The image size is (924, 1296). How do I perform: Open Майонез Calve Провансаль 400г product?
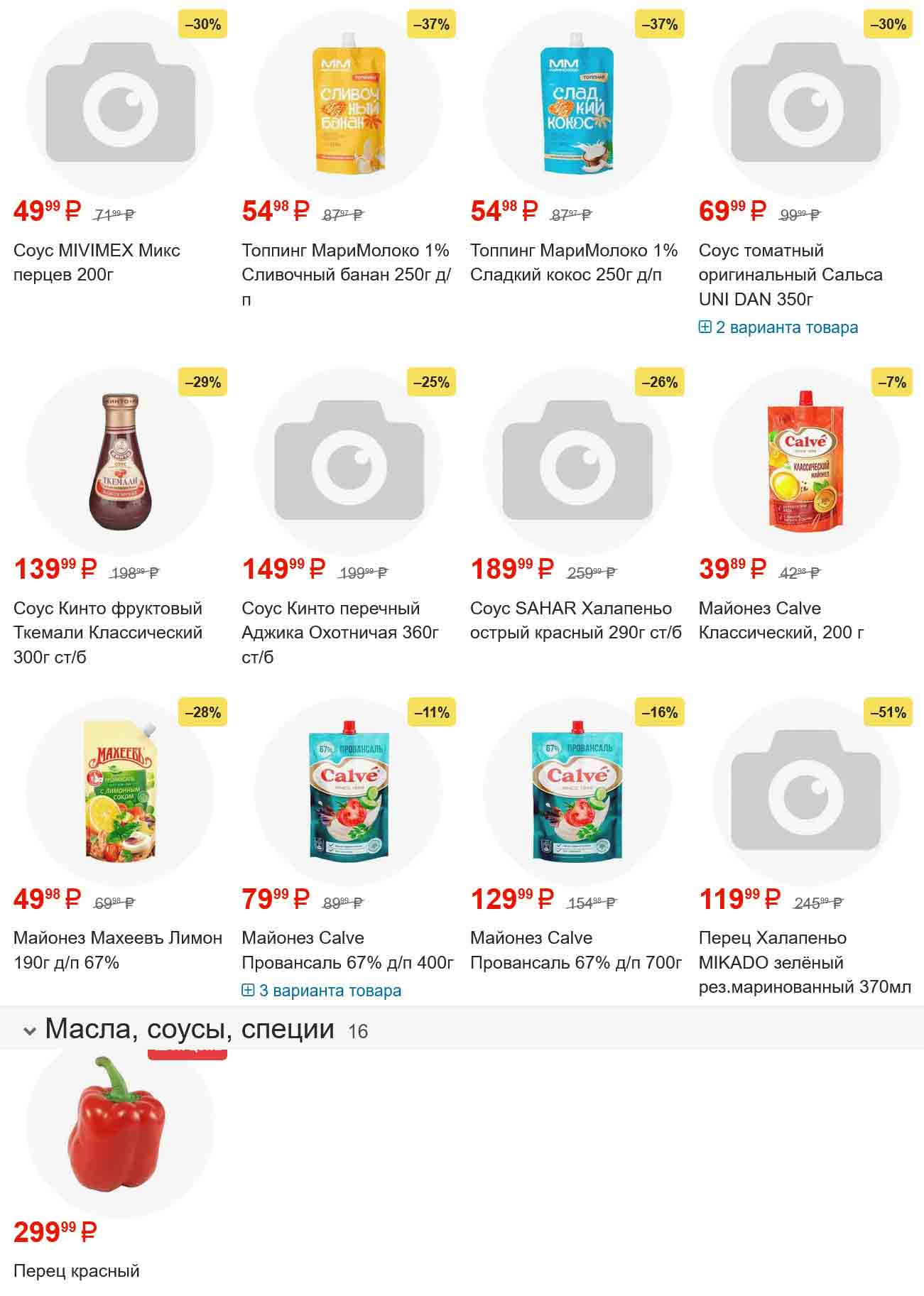[x=347, y=949]
